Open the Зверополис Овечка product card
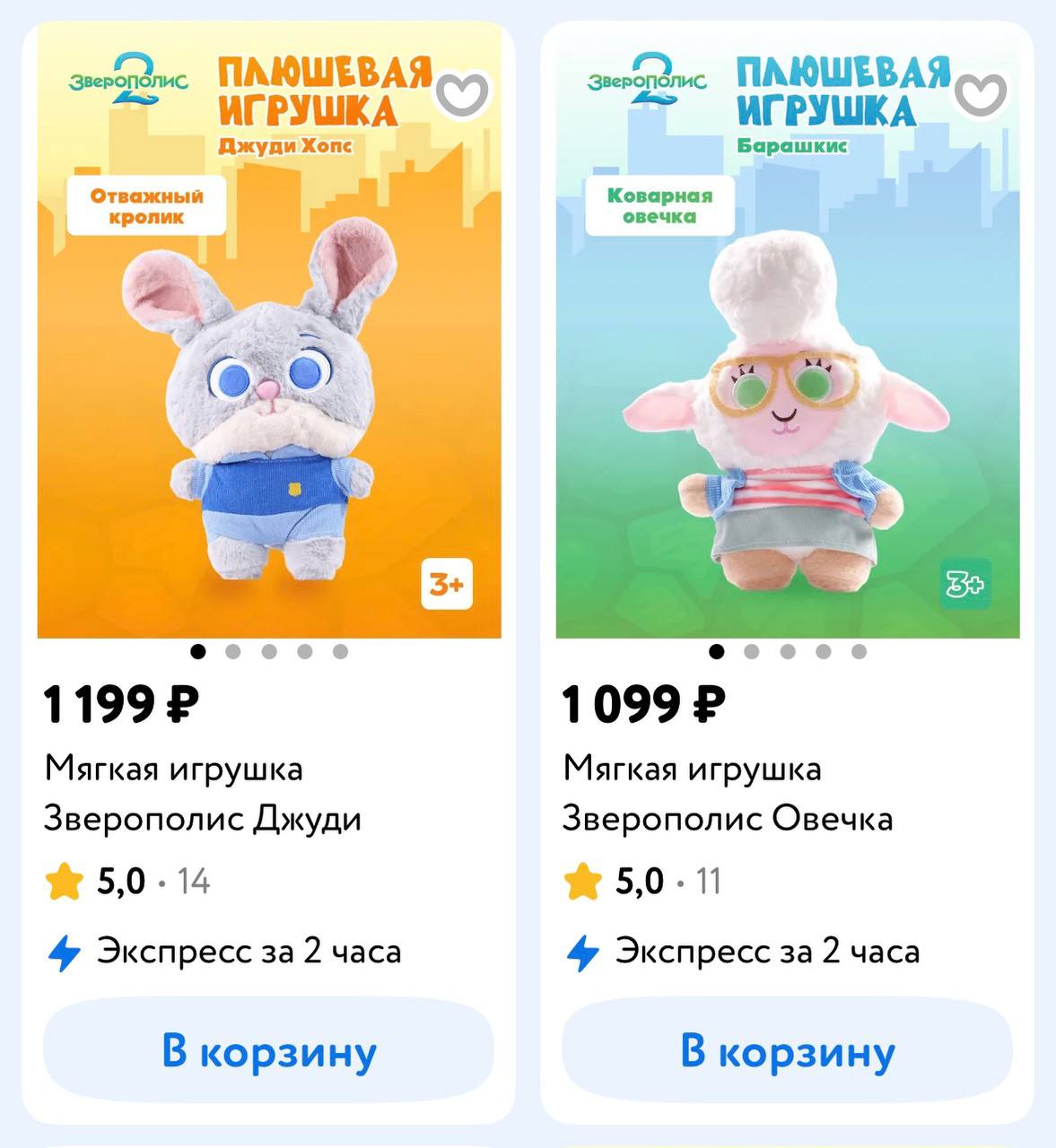Screen dimensions: 1056x1148 pyautogui.click(x=727, y=794)
